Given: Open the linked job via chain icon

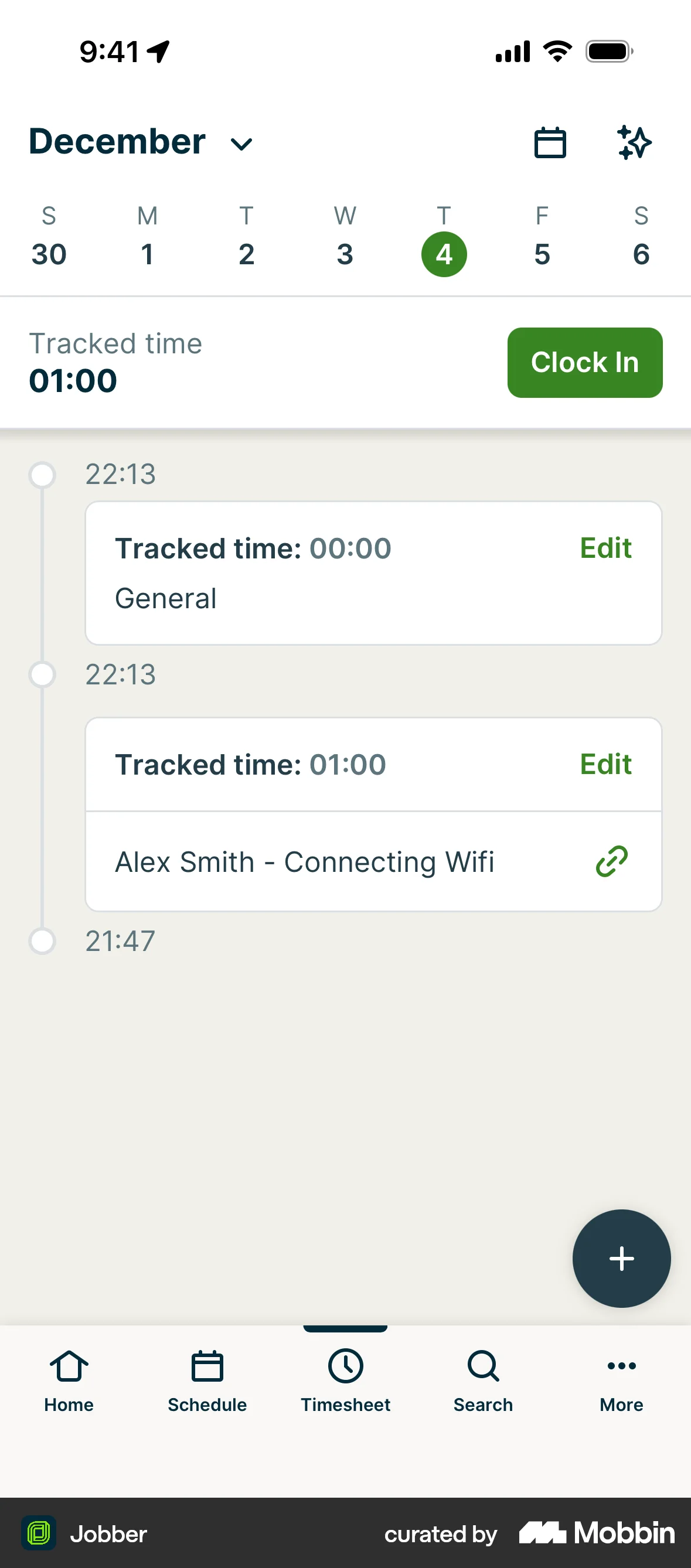Looking at the screenshot, I should click(610, 861).
